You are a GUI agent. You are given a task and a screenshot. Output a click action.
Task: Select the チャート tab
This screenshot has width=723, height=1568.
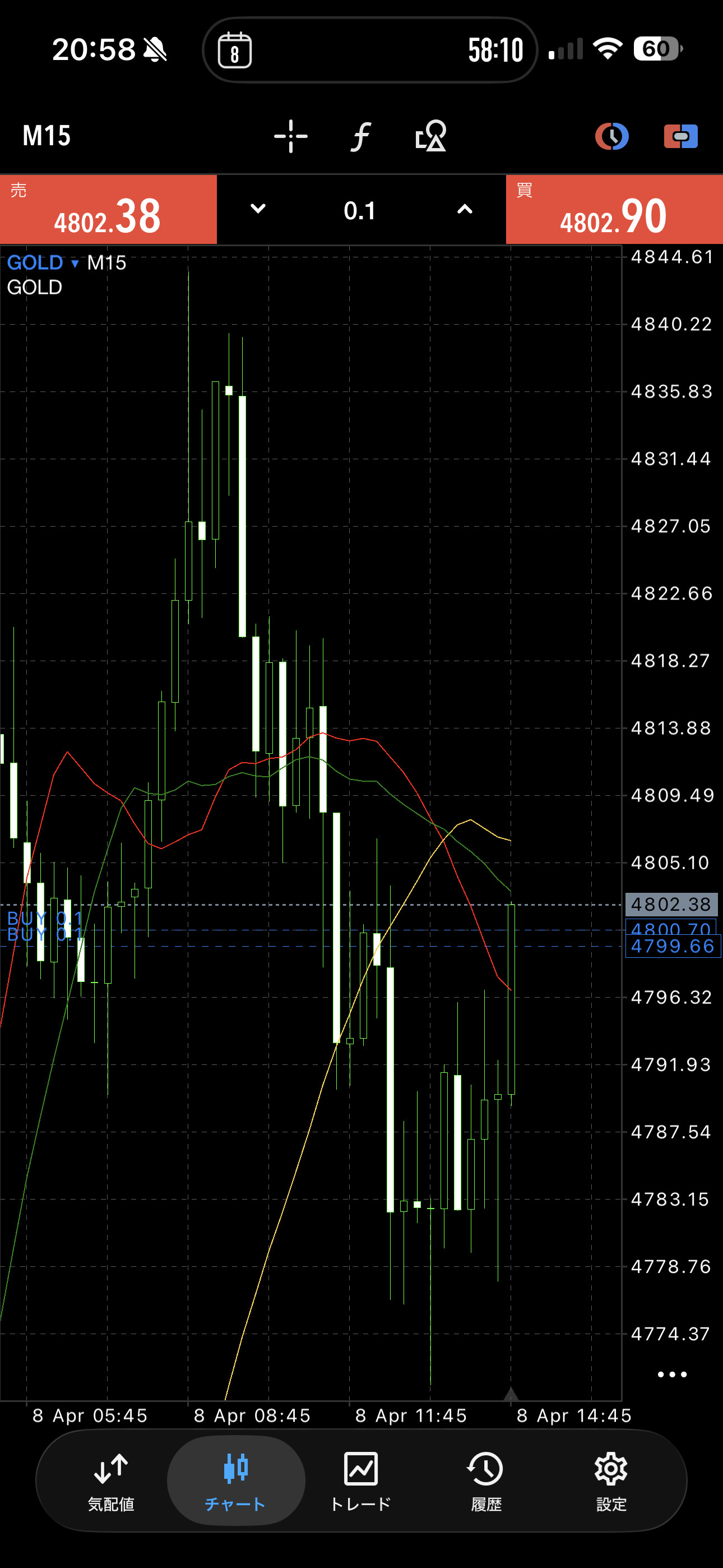tap(235, 1481)
